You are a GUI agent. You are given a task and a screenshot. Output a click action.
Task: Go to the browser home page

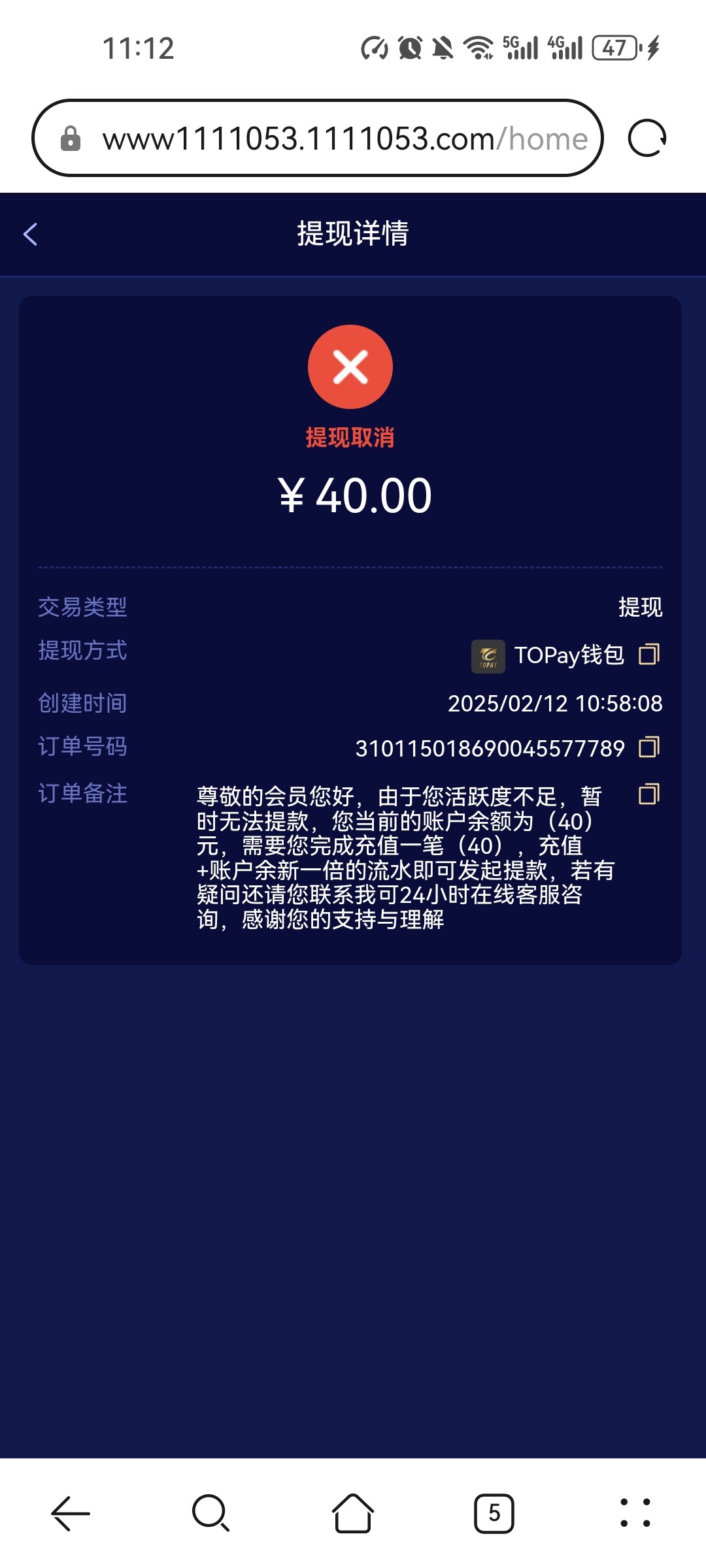click(x=353, y=1513)
